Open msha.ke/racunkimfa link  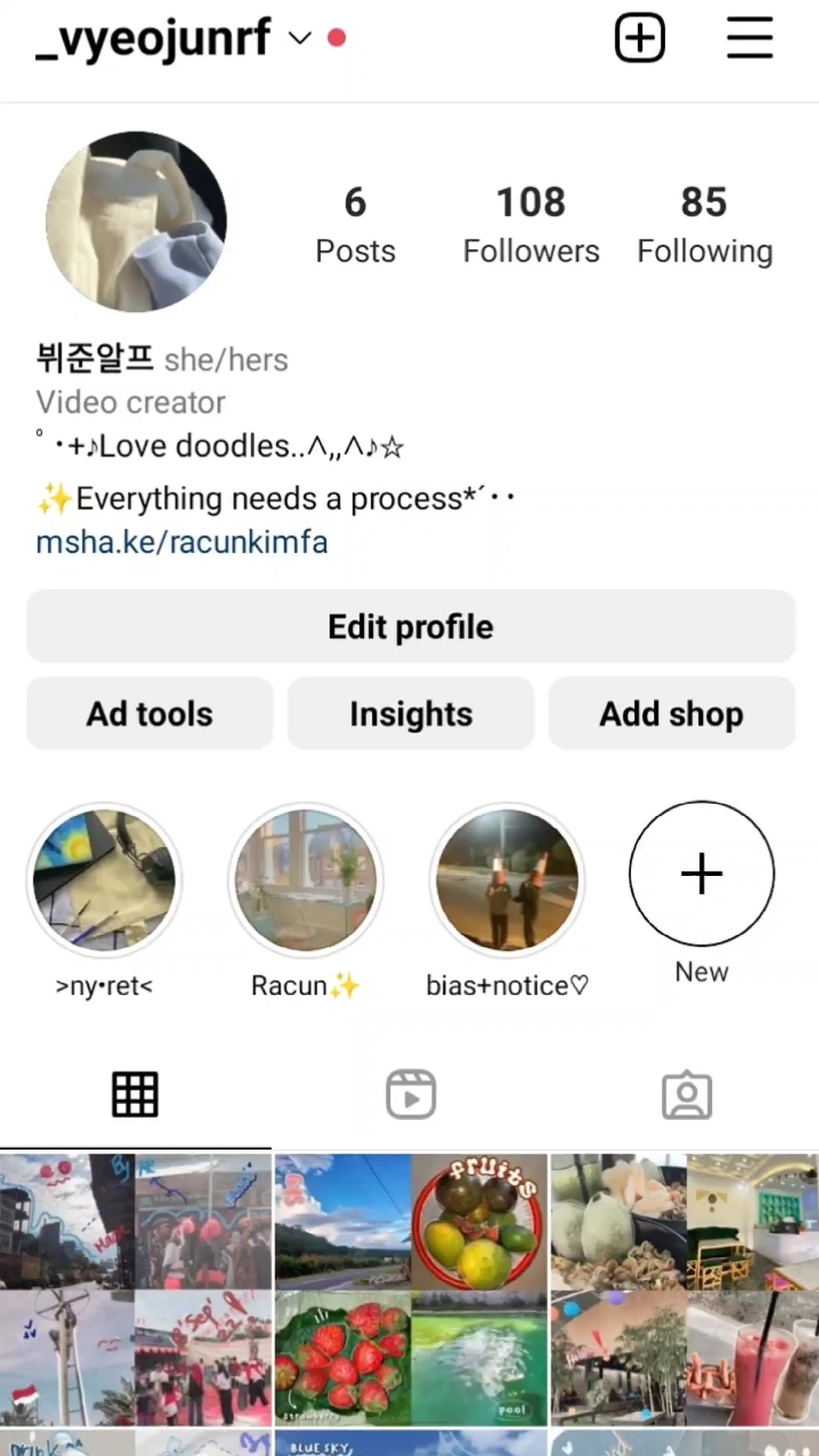click(181, 541)
